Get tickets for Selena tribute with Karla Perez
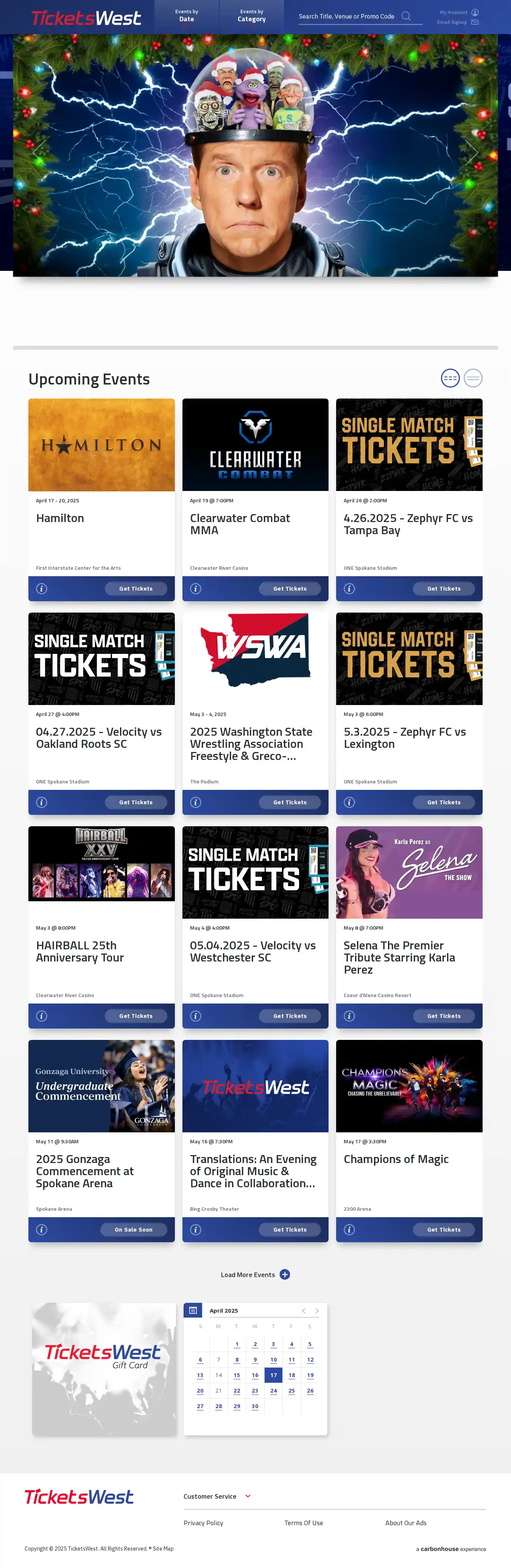The width and height of the screenshot is (511, 1568). click(444, 1016)
